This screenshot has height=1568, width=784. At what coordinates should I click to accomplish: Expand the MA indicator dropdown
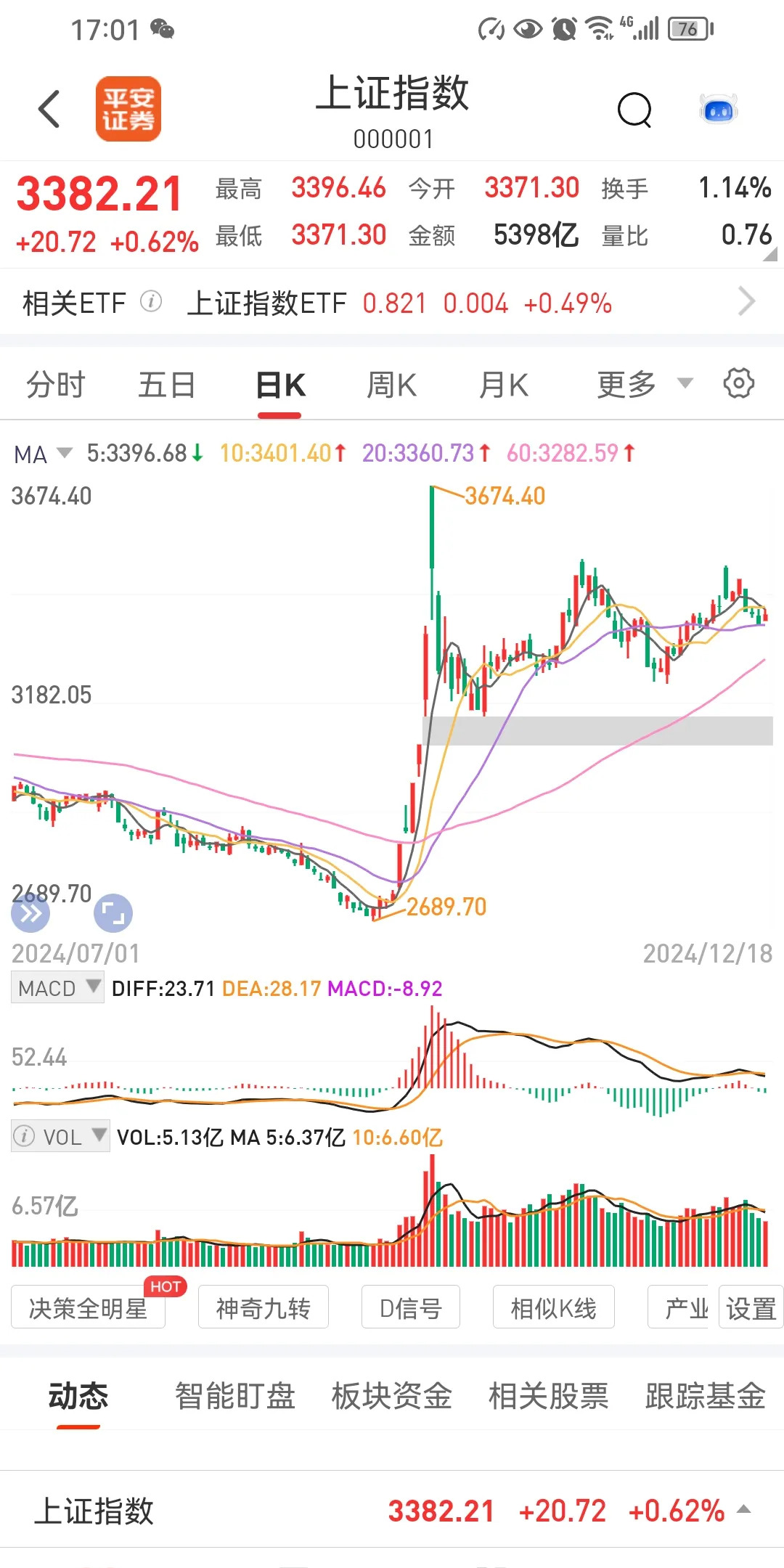pyautogui.click(x=43, y=454)
